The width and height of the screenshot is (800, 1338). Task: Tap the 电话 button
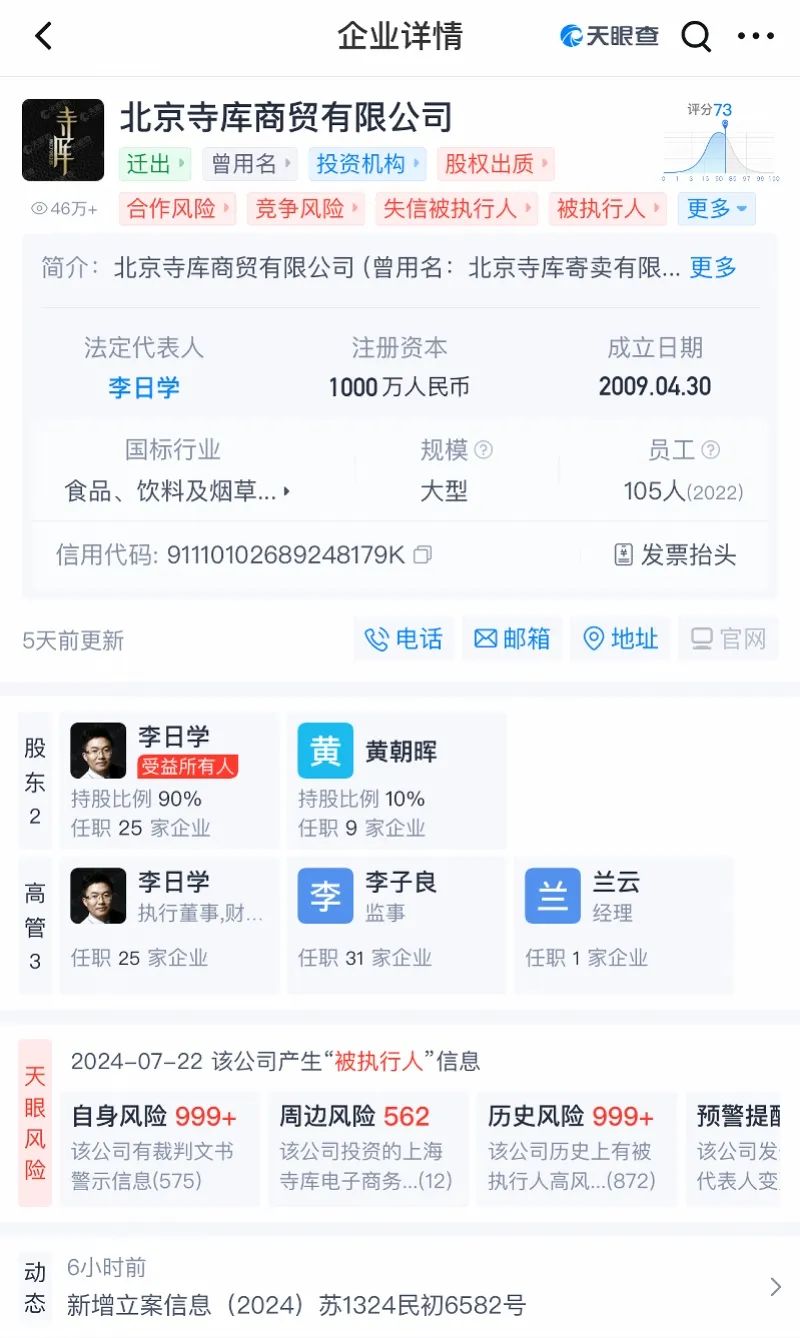point(404,639)
